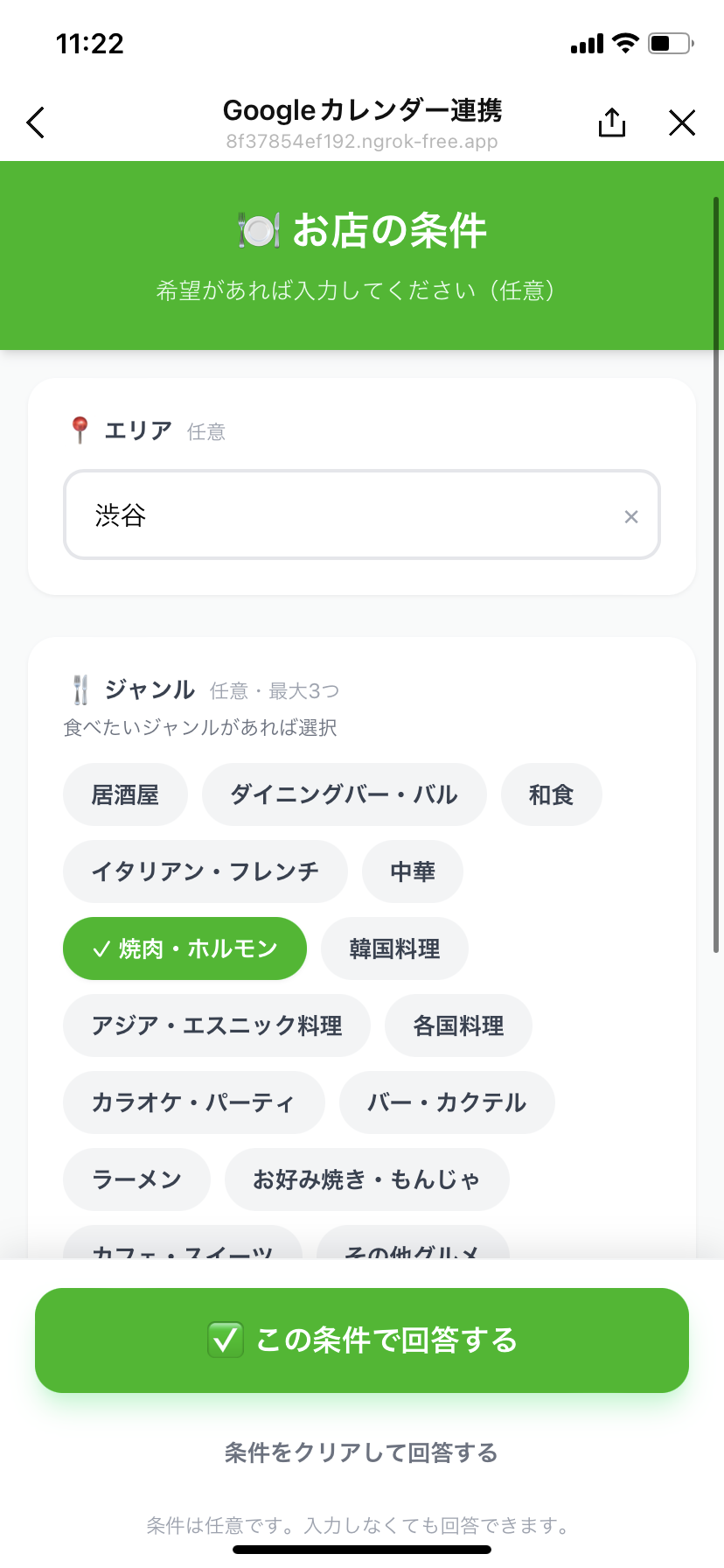Tap the fork-and-knife icon beside ジャンル

pos(80,689)
